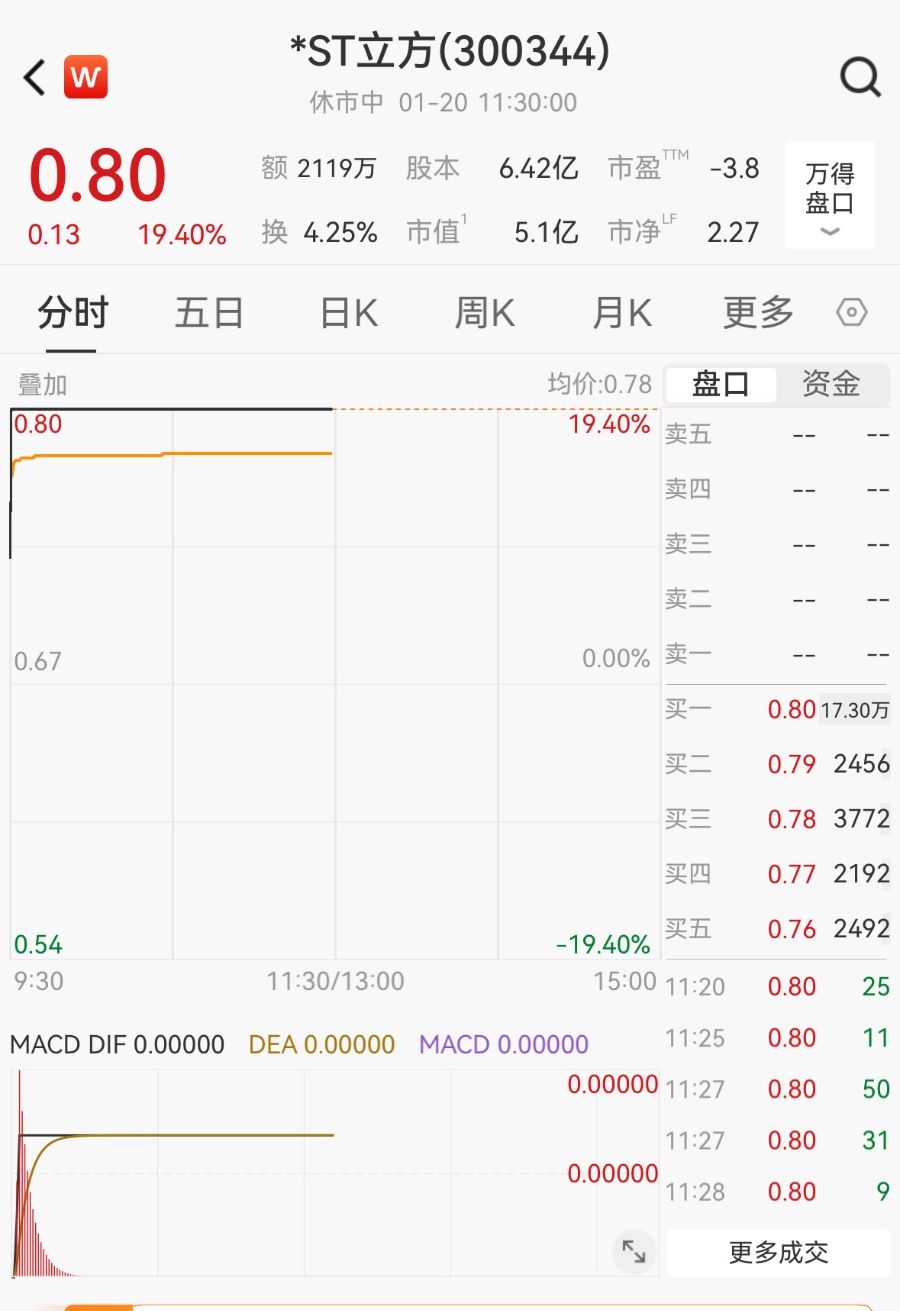The height and width of the screenshot is (1311, 900).
Task: Open the search magnifier icon
Action: [x=860, y=77]
